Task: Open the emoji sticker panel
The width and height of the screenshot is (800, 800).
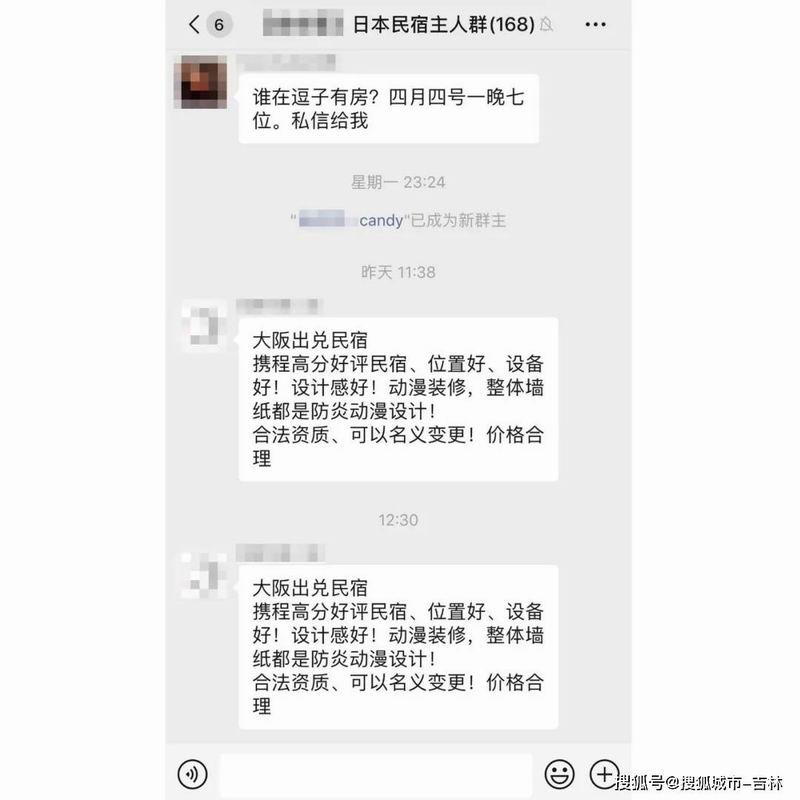Action: (x=560, y=773)
